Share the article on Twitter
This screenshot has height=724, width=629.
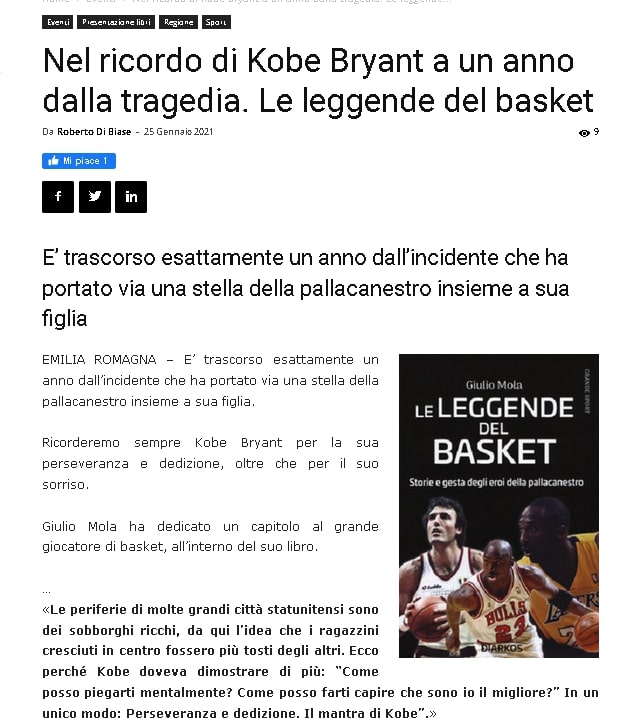[x=94, y=197]
